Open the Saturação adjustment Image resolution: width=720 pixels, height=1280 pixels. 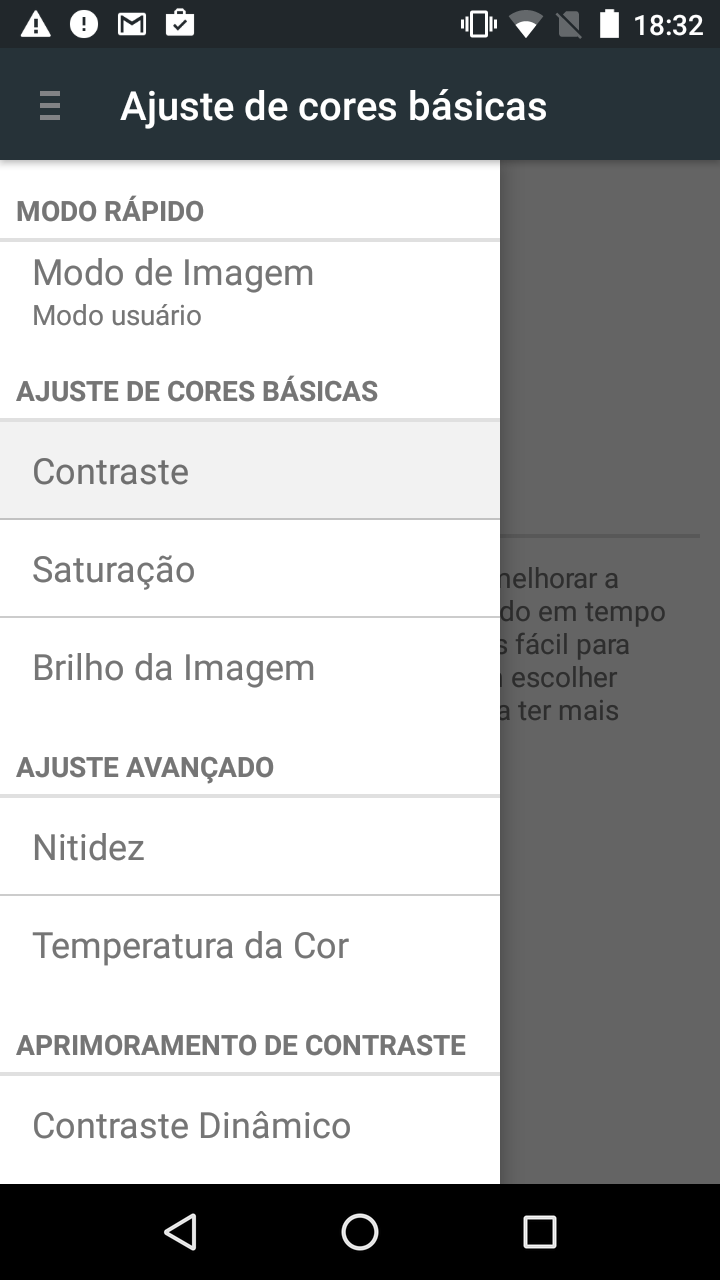pyautogui.click(x=250, y=568)
